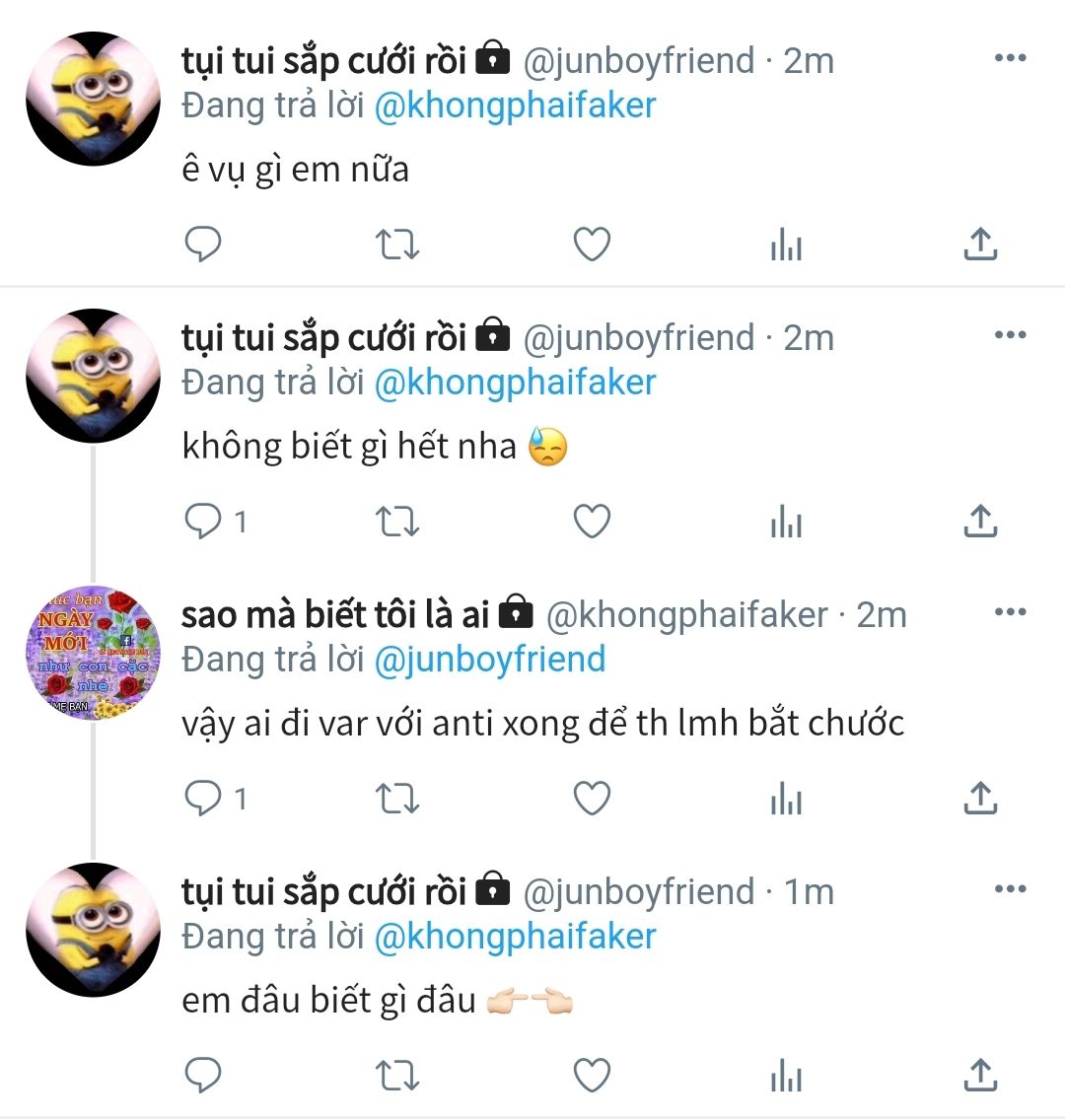The image size is (1065, 1120).
Task: Retweet "không biết gì hết nha" tweet
Action: coord(397,521)
